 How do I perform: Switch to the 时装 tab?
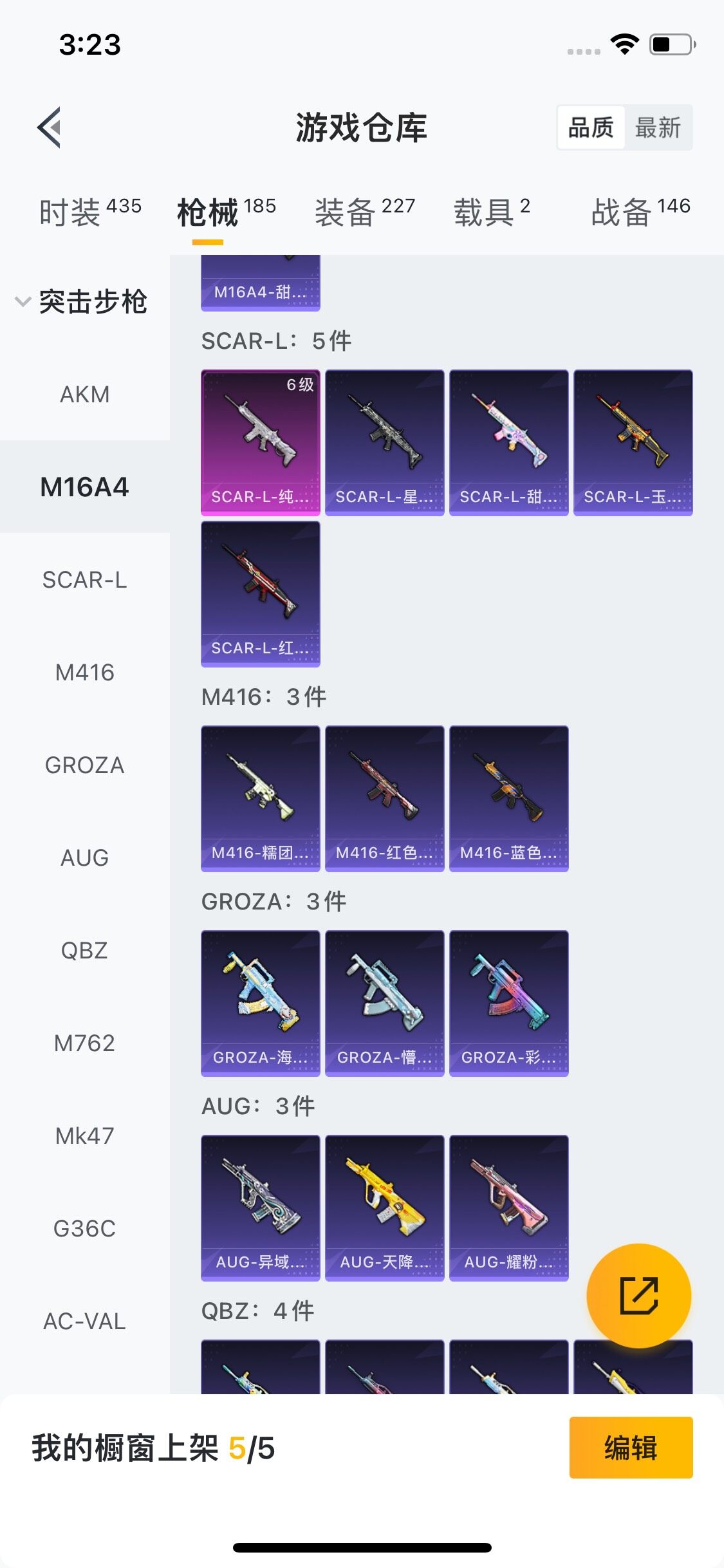click(89, 211)
